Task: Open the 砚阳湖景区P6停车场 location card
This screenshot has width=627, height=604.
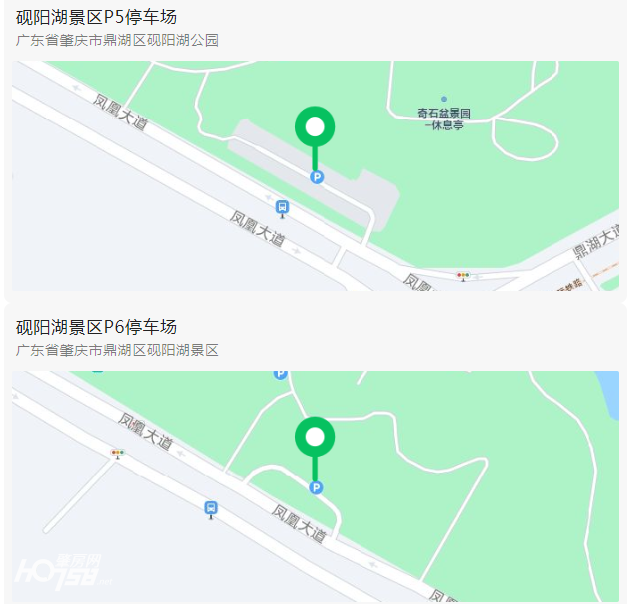Action: 97,327
